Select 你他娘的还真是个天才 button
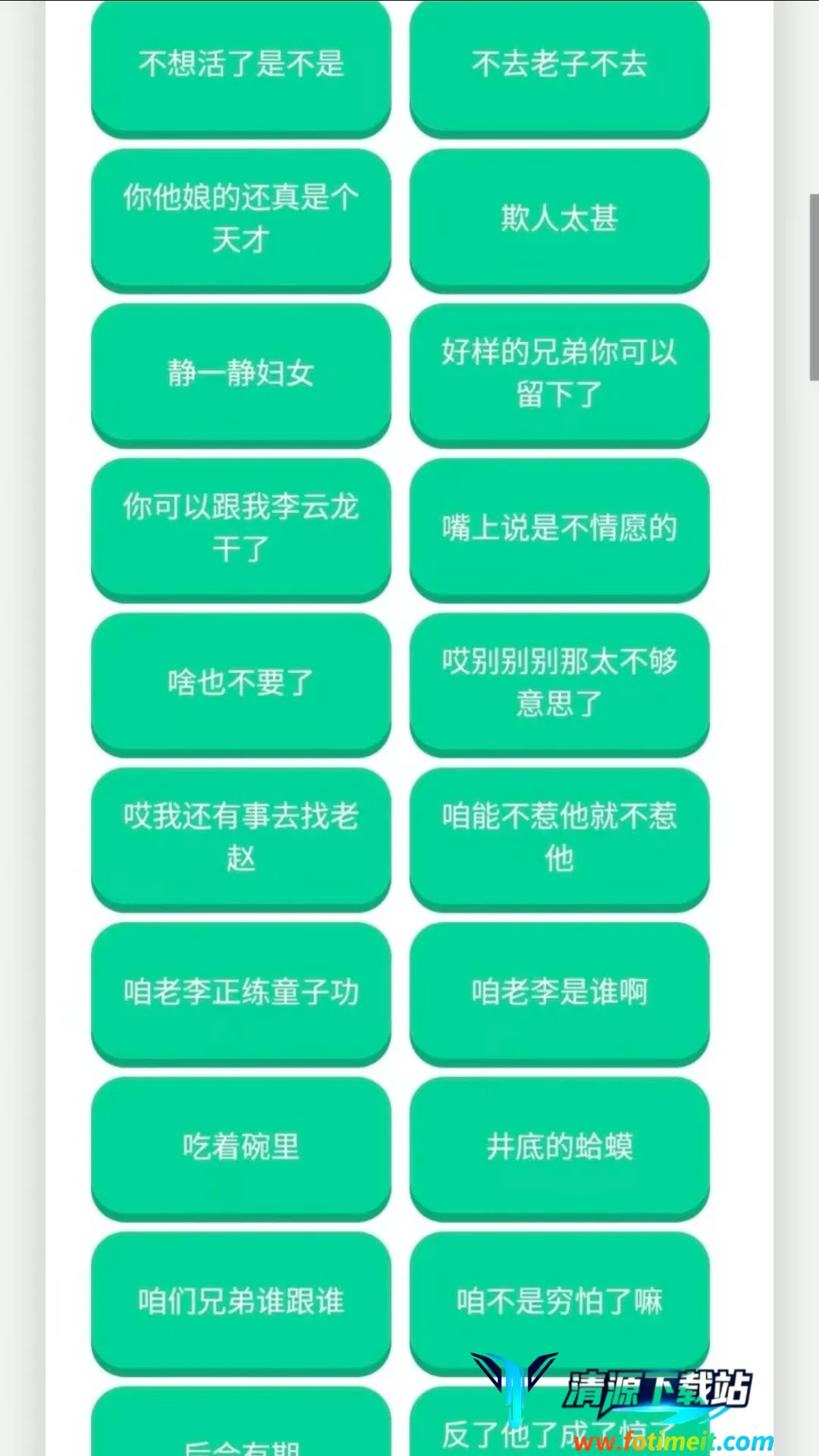Viewport: 819px width, 1456px height. coord(241,219)
